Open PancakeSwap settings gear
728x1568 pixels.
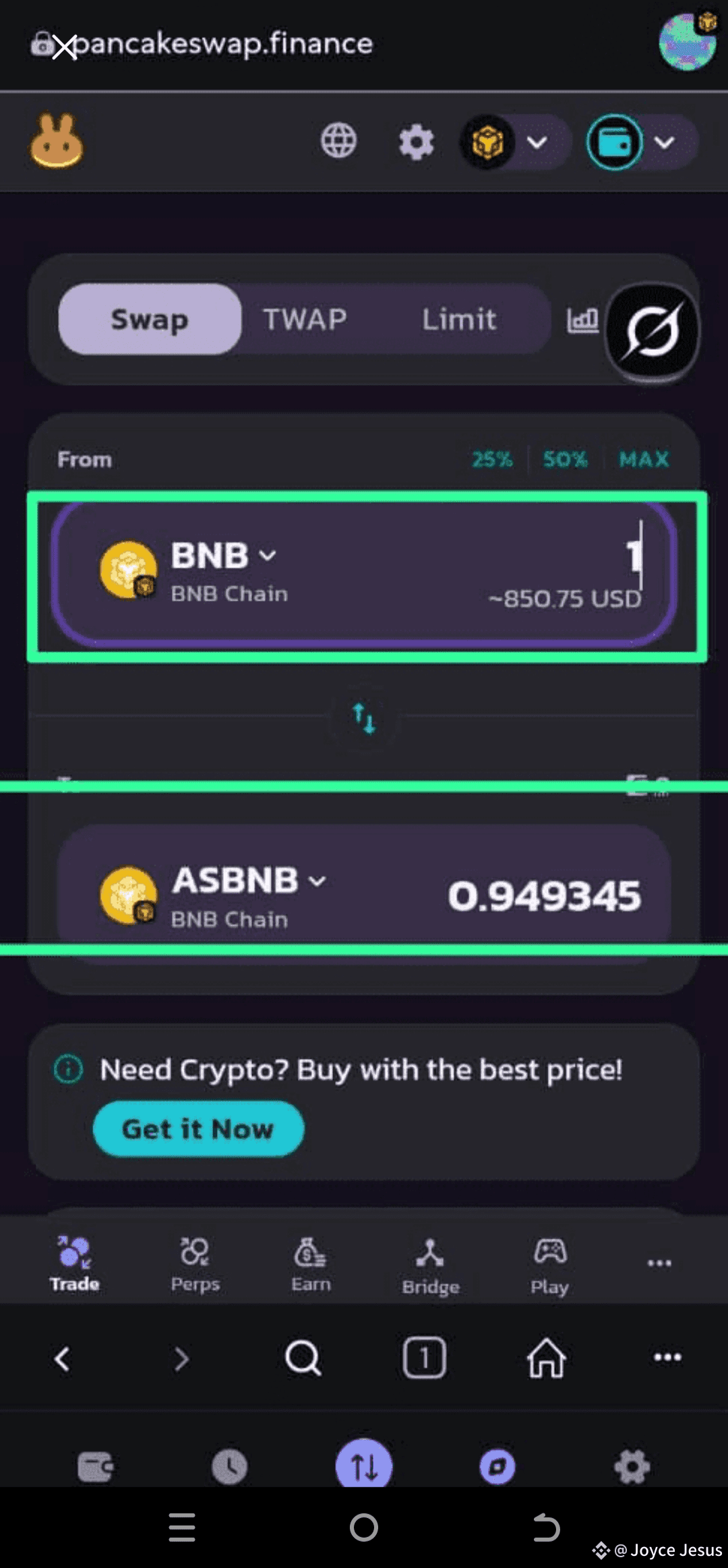[416, 142]
